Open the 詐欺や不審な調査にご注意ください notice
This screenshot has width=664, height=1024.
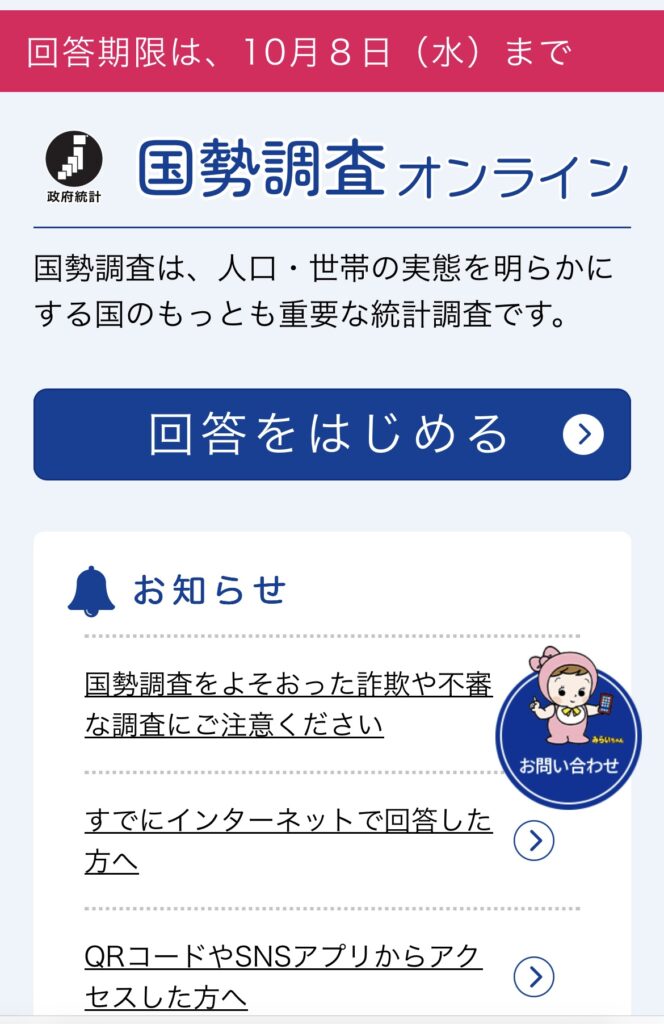click(x=288, y=705)
